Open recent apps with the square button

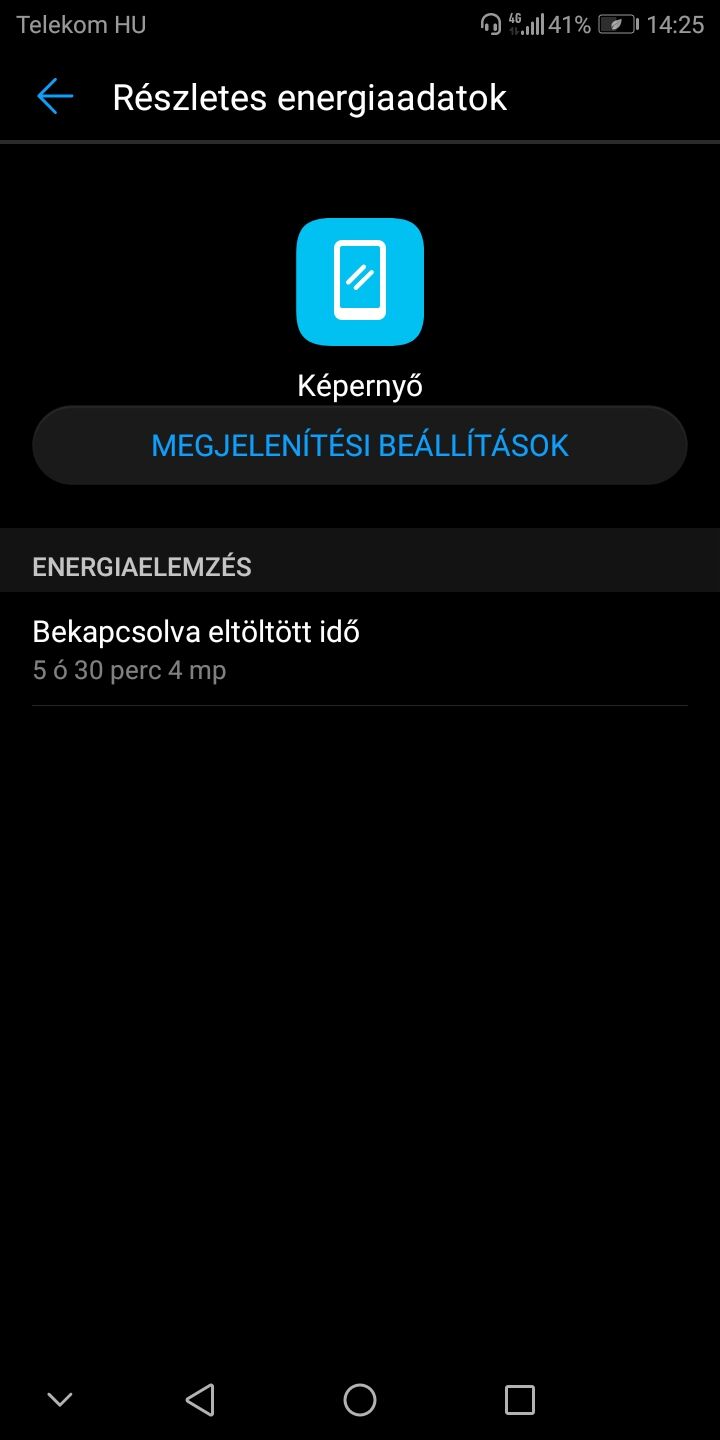pos(520,1399)
